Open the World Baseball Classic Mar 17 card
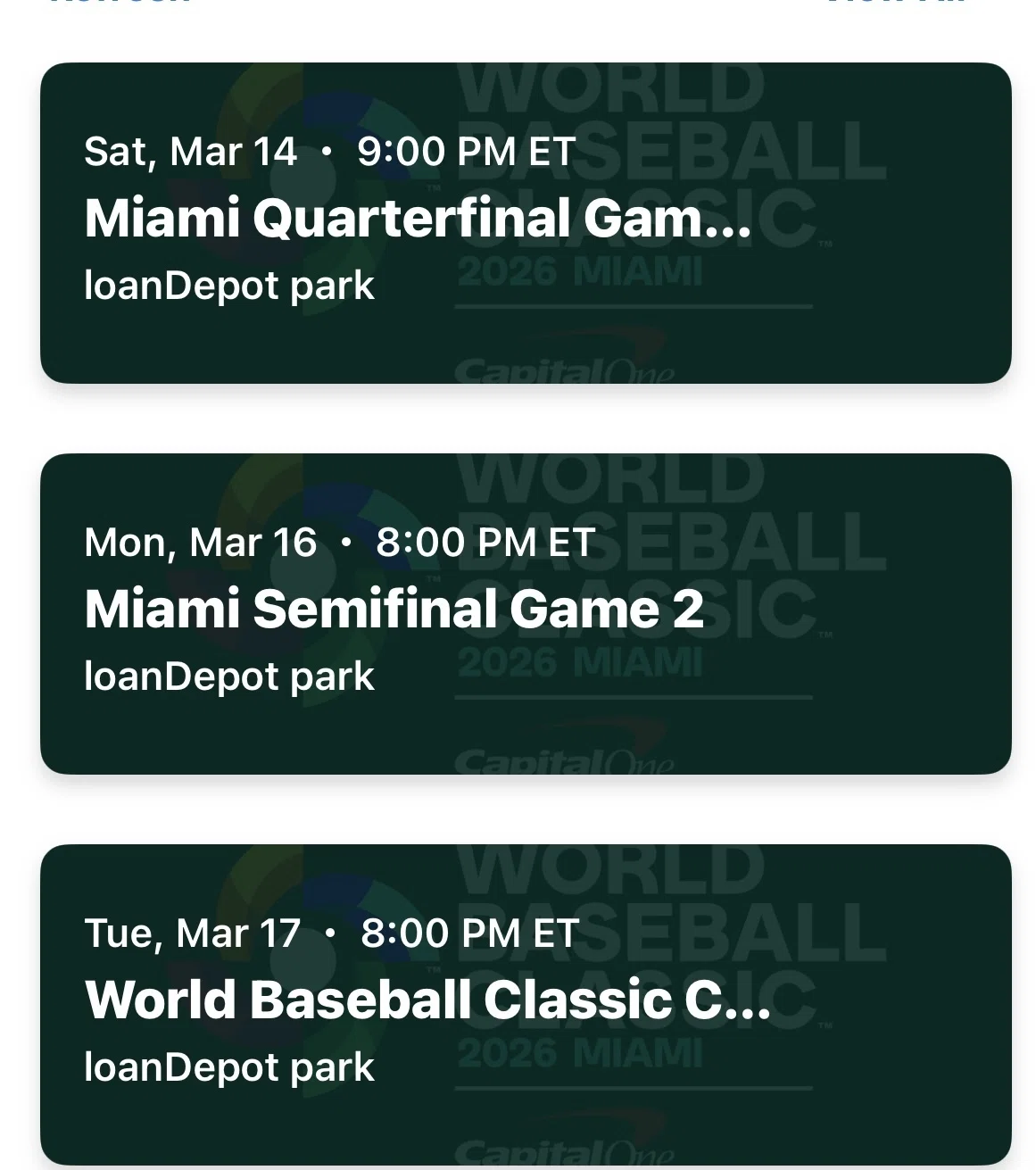 (526, 1005)
